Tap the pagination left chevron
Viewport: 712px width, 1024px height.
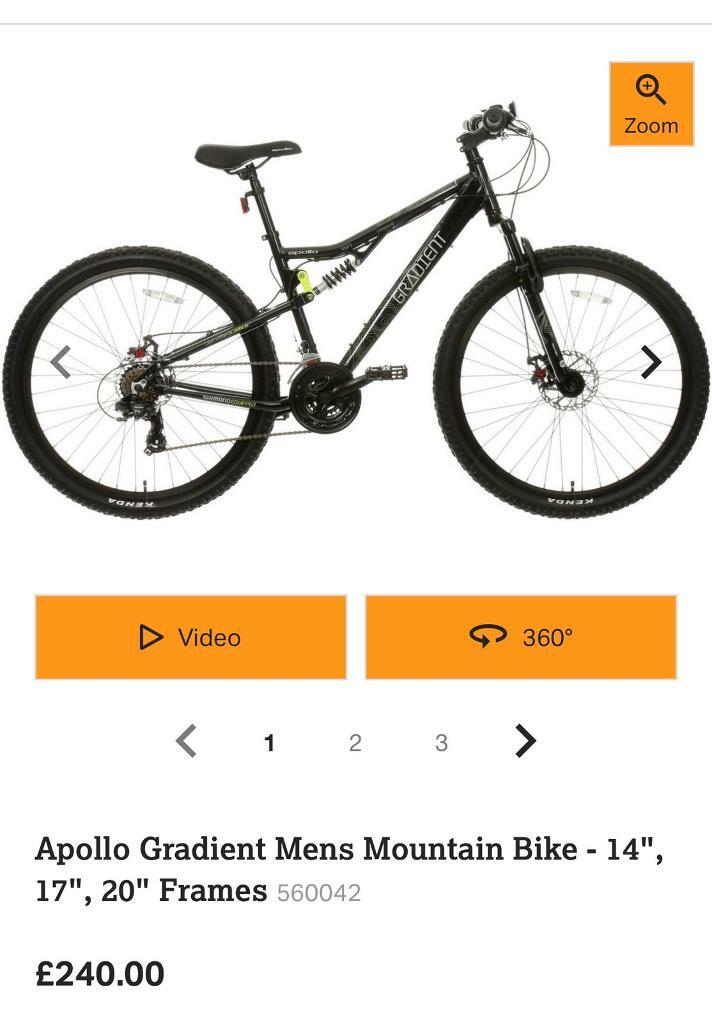tap(186, 741)
